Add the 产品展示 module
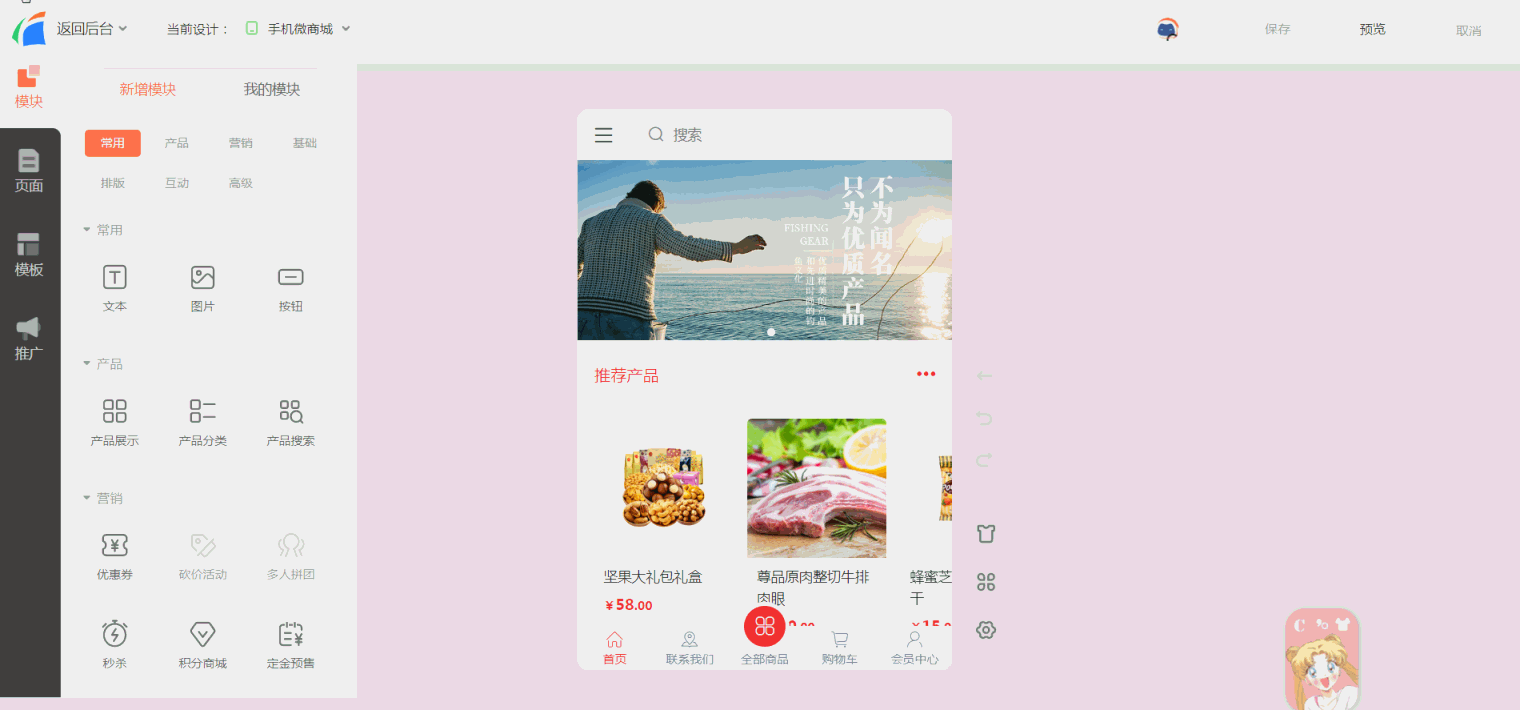This screenshot has width=1520, height=710. click(x=115, y=422)
